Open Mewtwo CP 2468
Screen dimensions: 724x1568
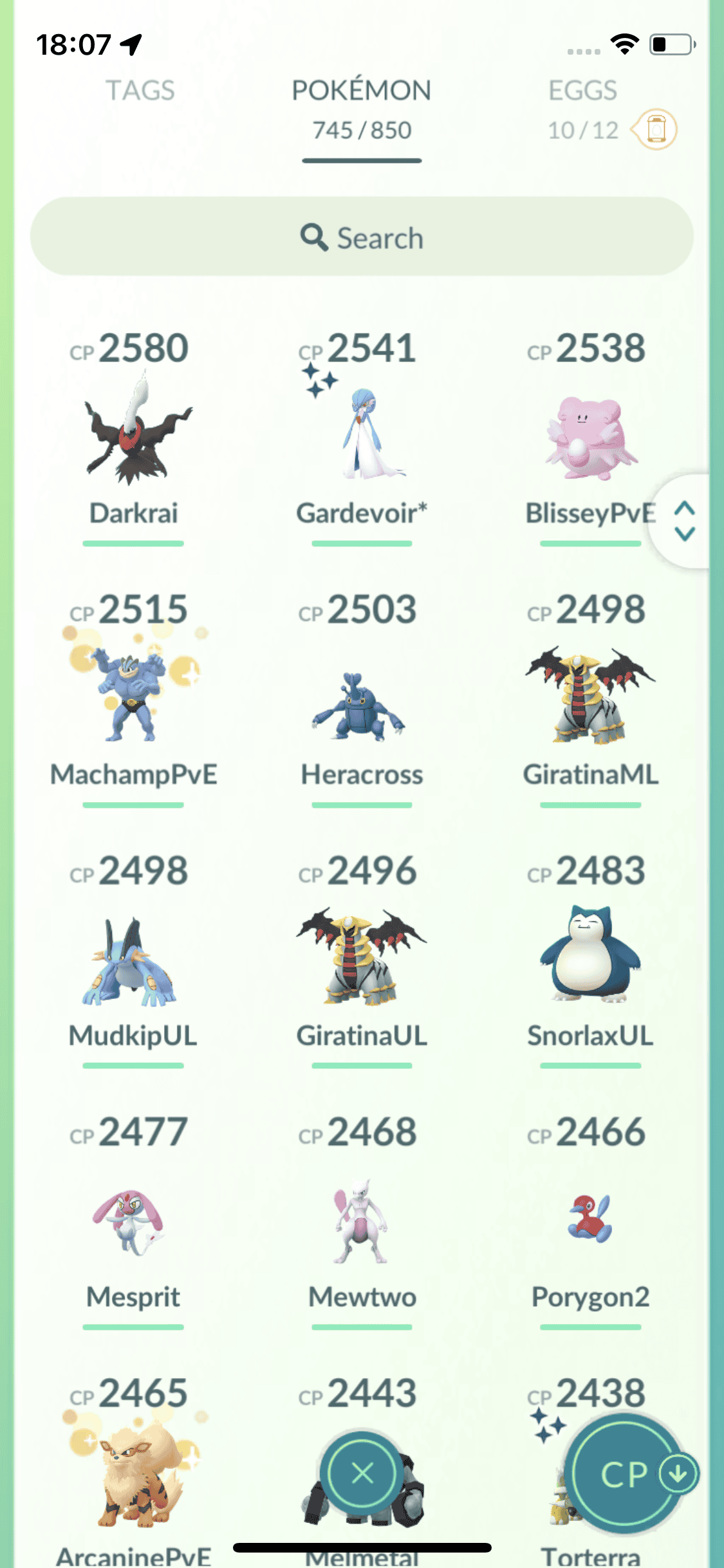click(x=362, y=1223)
